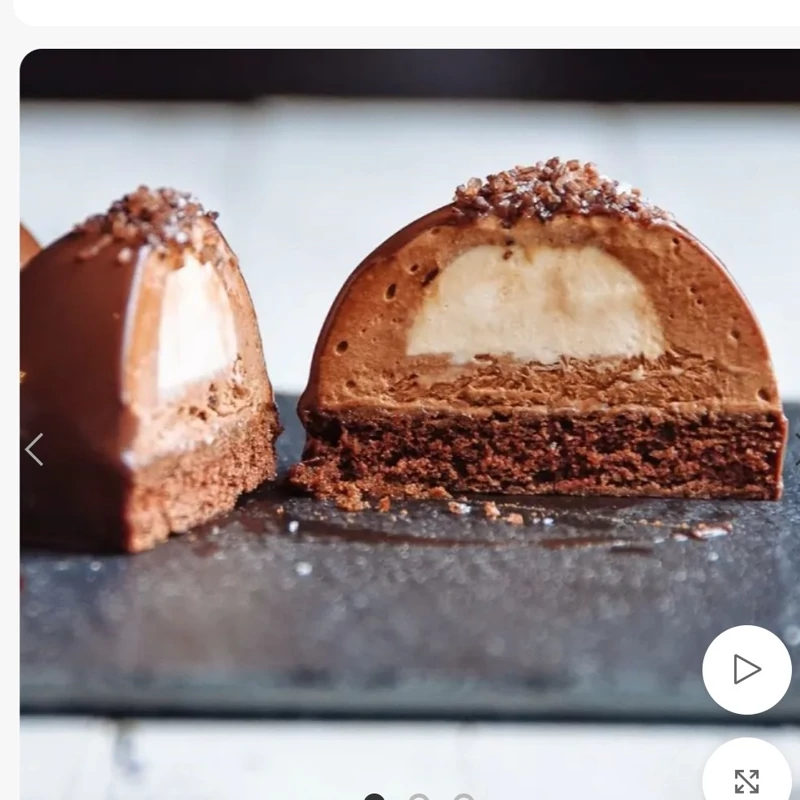Go to the previous carousel image

[34, 450]
